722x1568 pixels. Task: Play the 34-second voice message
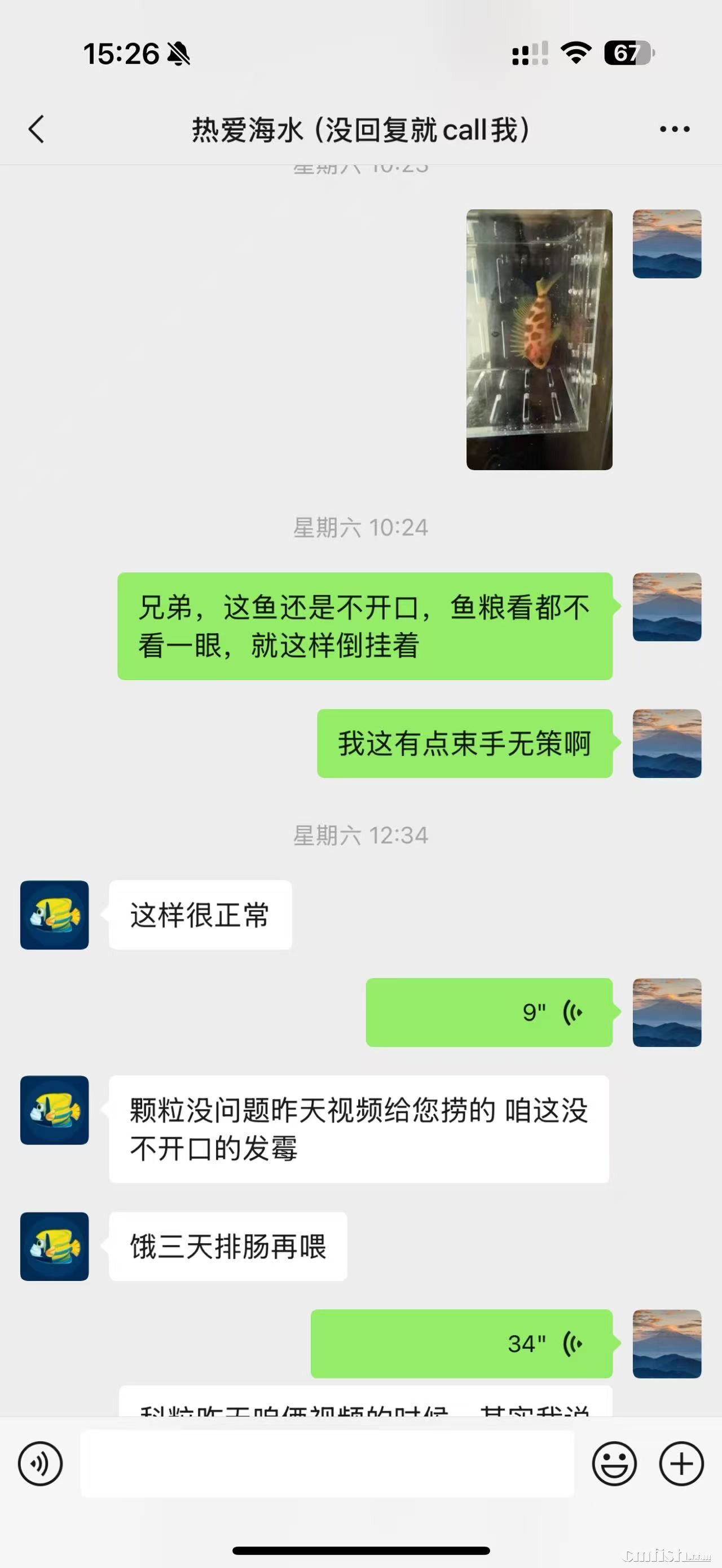pos(461,1344)
